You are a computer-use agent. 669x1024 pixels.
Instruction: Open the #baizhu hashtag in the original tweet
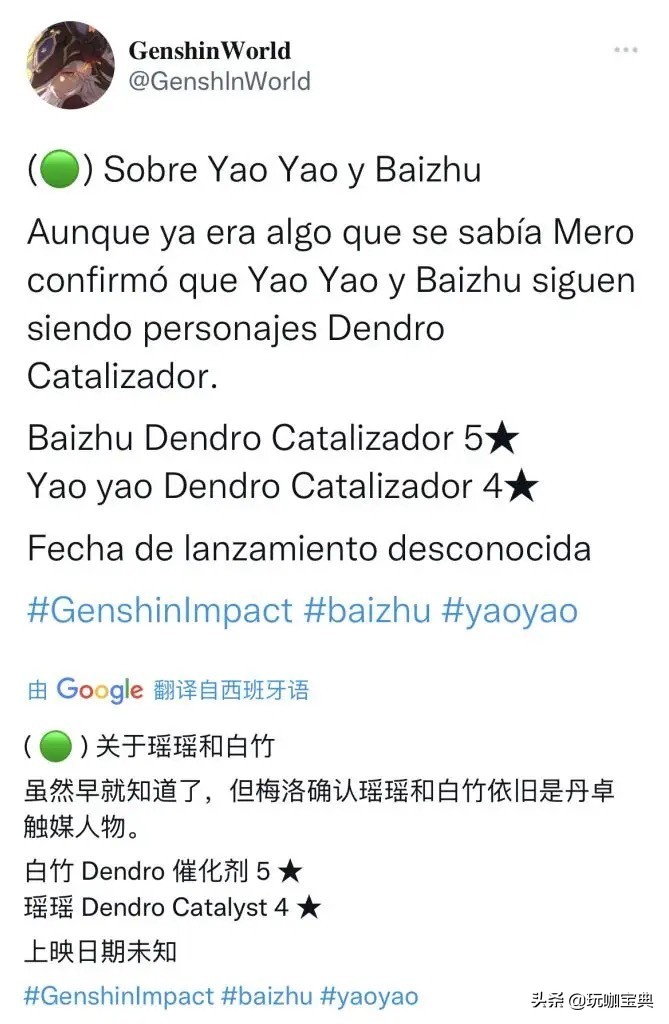click(x=367, y=610)
